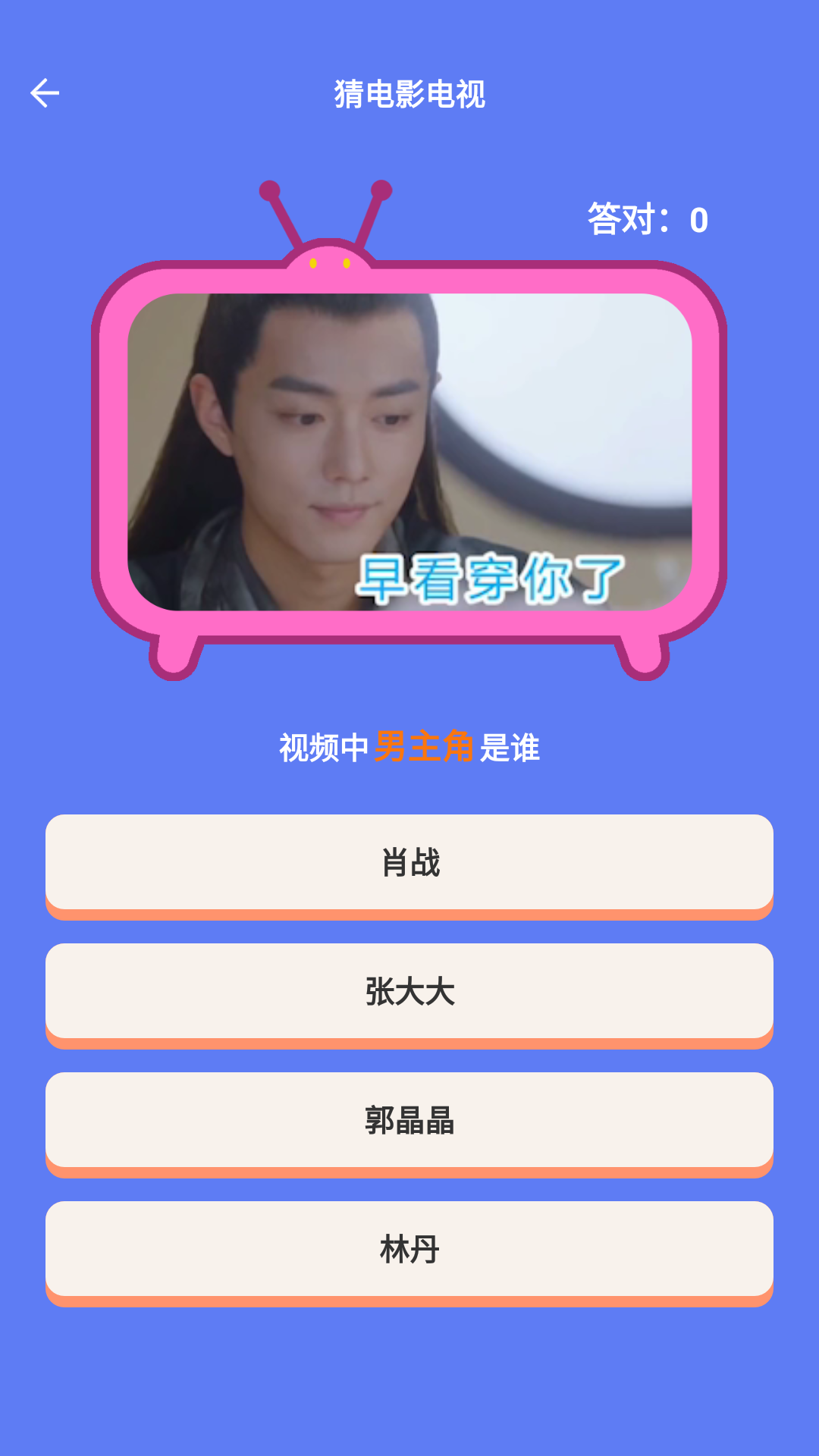Answer with 林丹

click(409, 1250)
